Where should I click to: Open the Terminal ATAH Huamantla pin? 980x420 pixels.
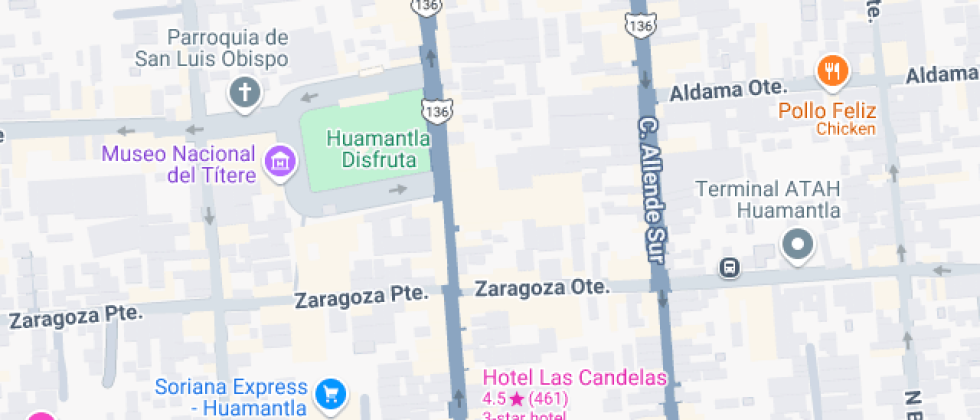click(x=797, y=245)
